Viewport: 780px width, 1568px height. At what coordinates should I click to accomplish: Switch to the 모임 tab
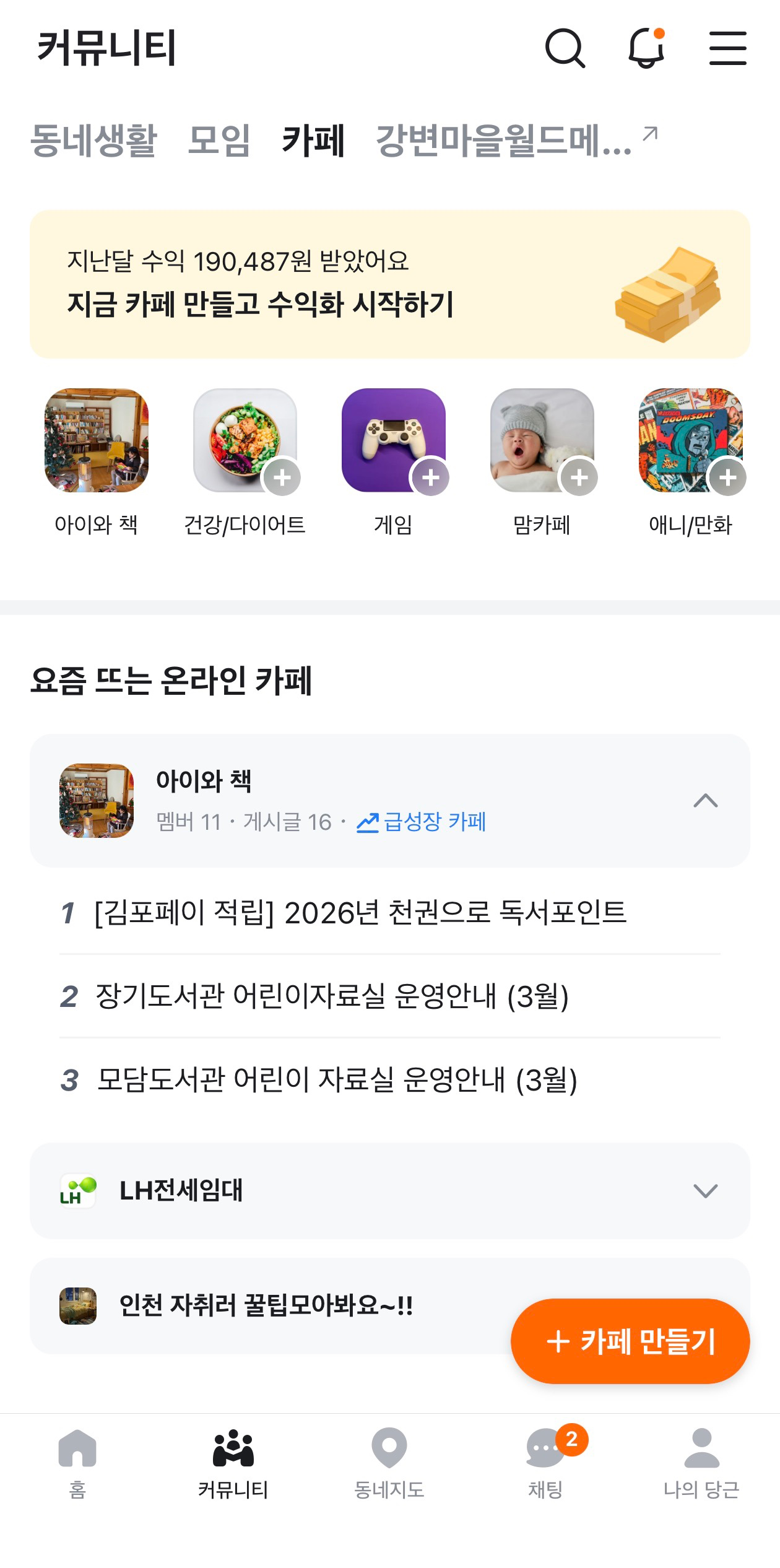(219, 140)
